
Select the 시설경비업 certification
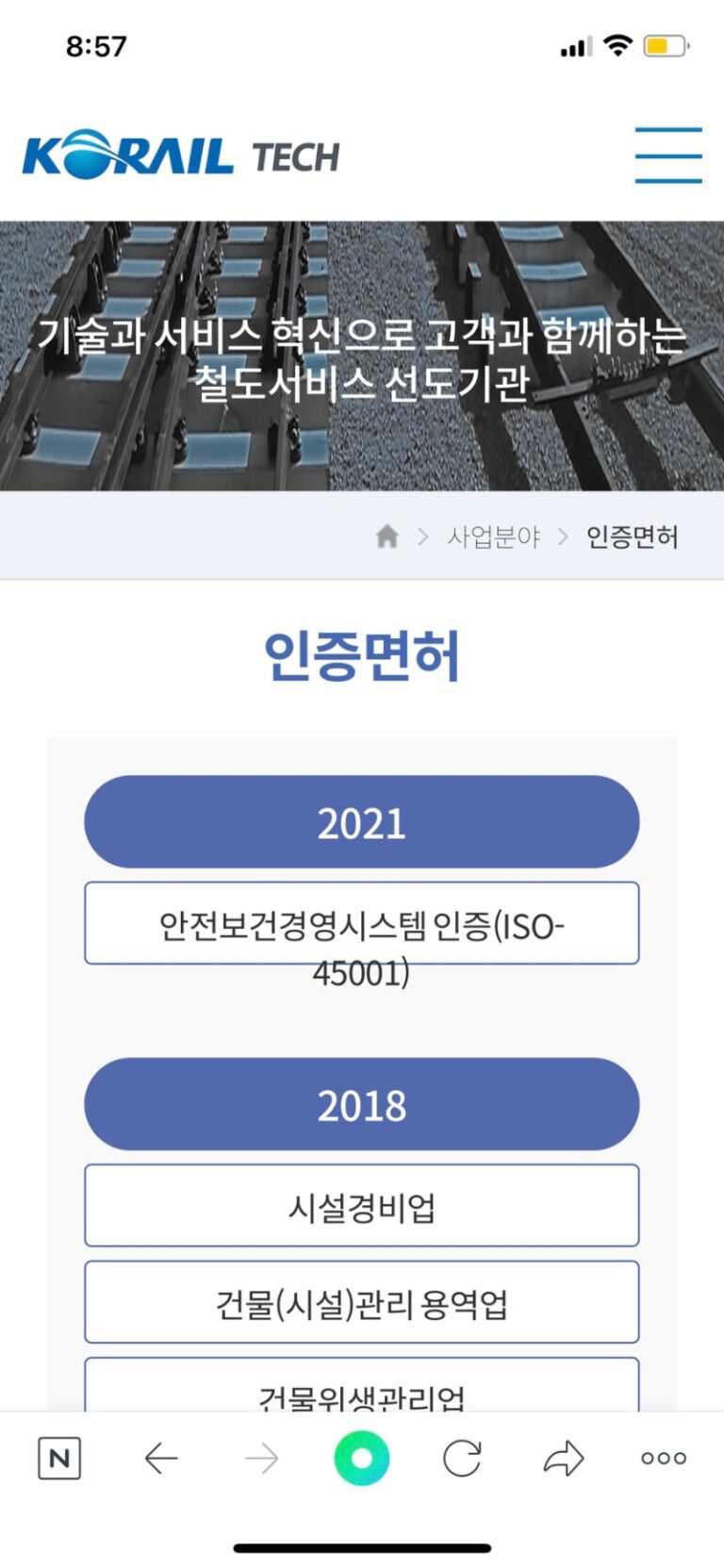362,1206
